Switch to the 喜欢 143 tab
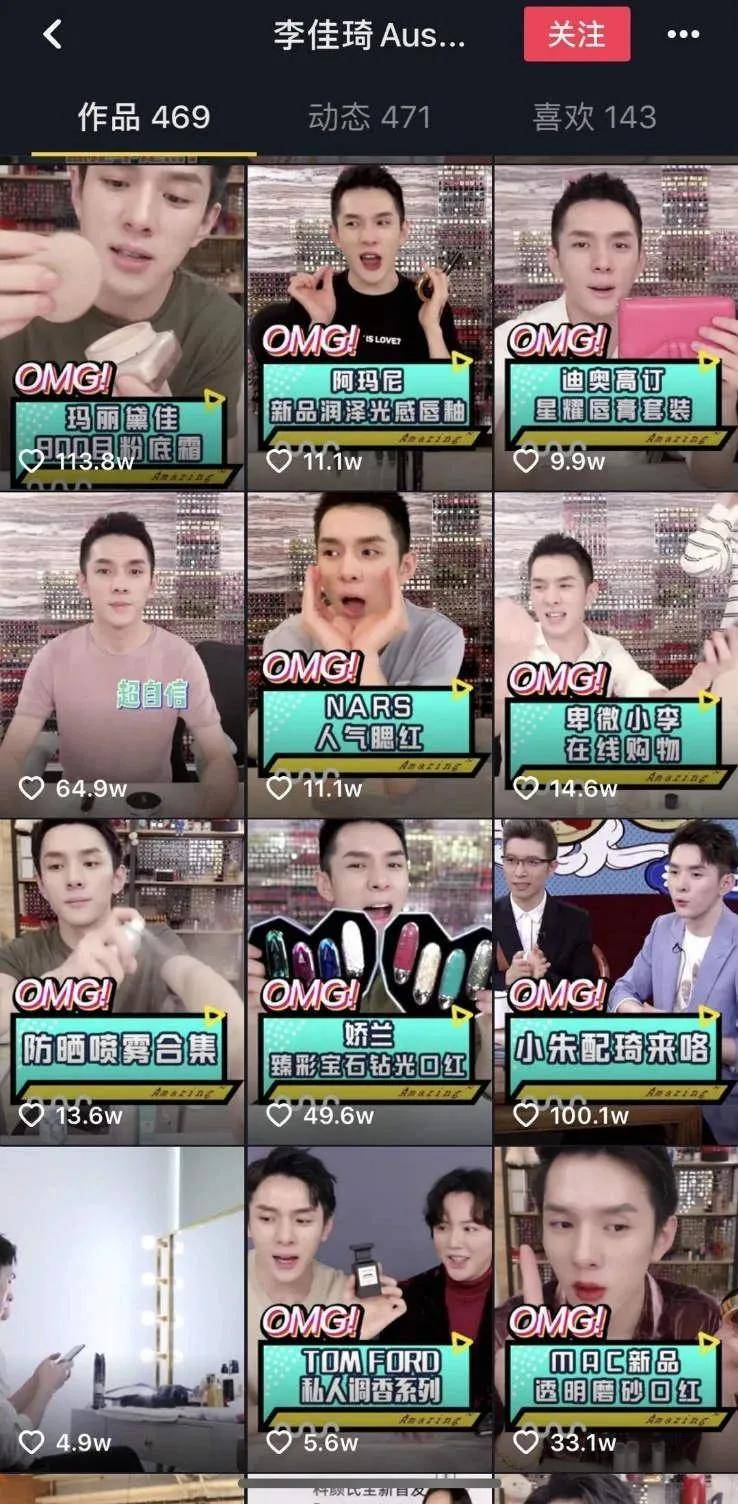This screenshot has height=1504, width=738. coord(594,117)
